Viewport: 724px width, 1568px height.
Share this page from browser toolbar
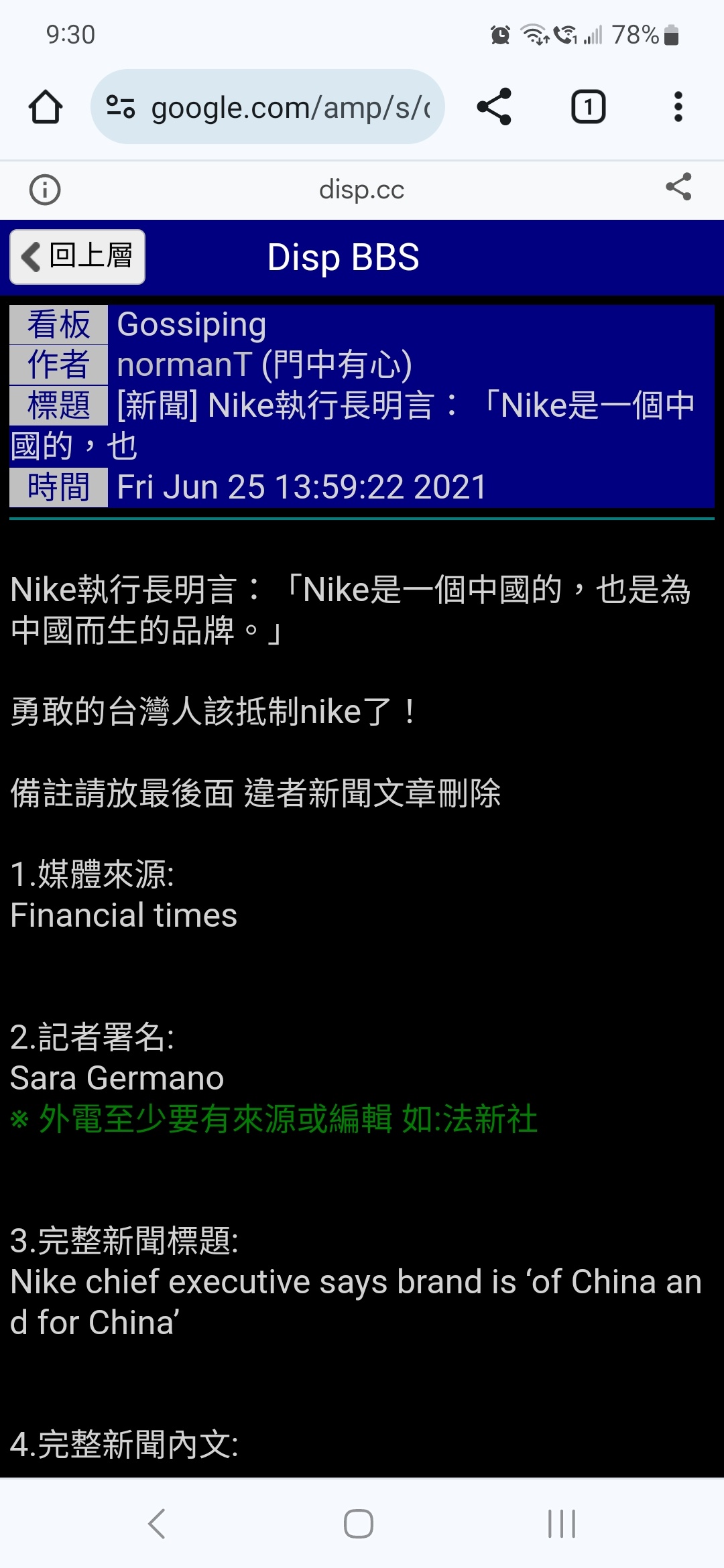click(x=494, y=107)
